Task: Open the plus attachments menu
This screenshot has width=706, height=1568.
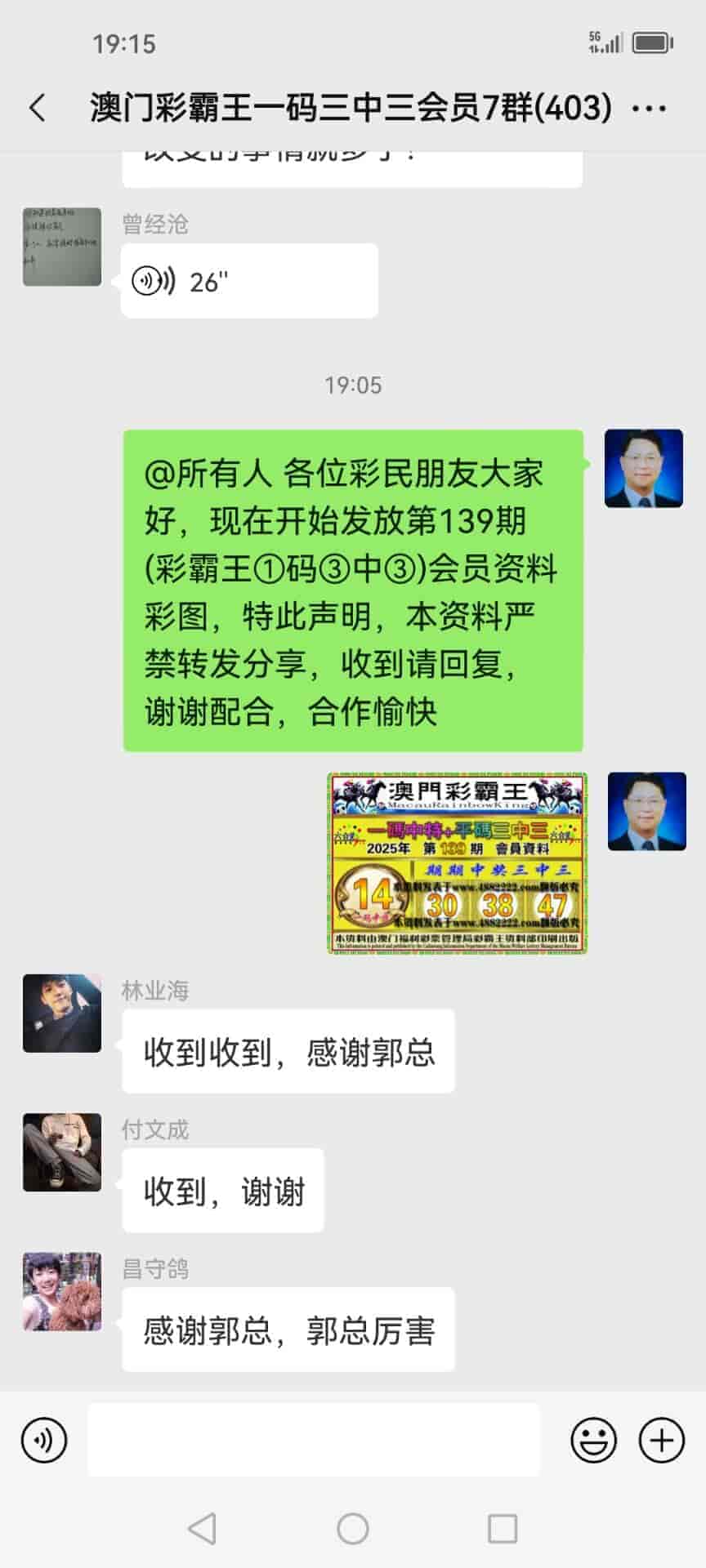Action: coord(661,1440)
